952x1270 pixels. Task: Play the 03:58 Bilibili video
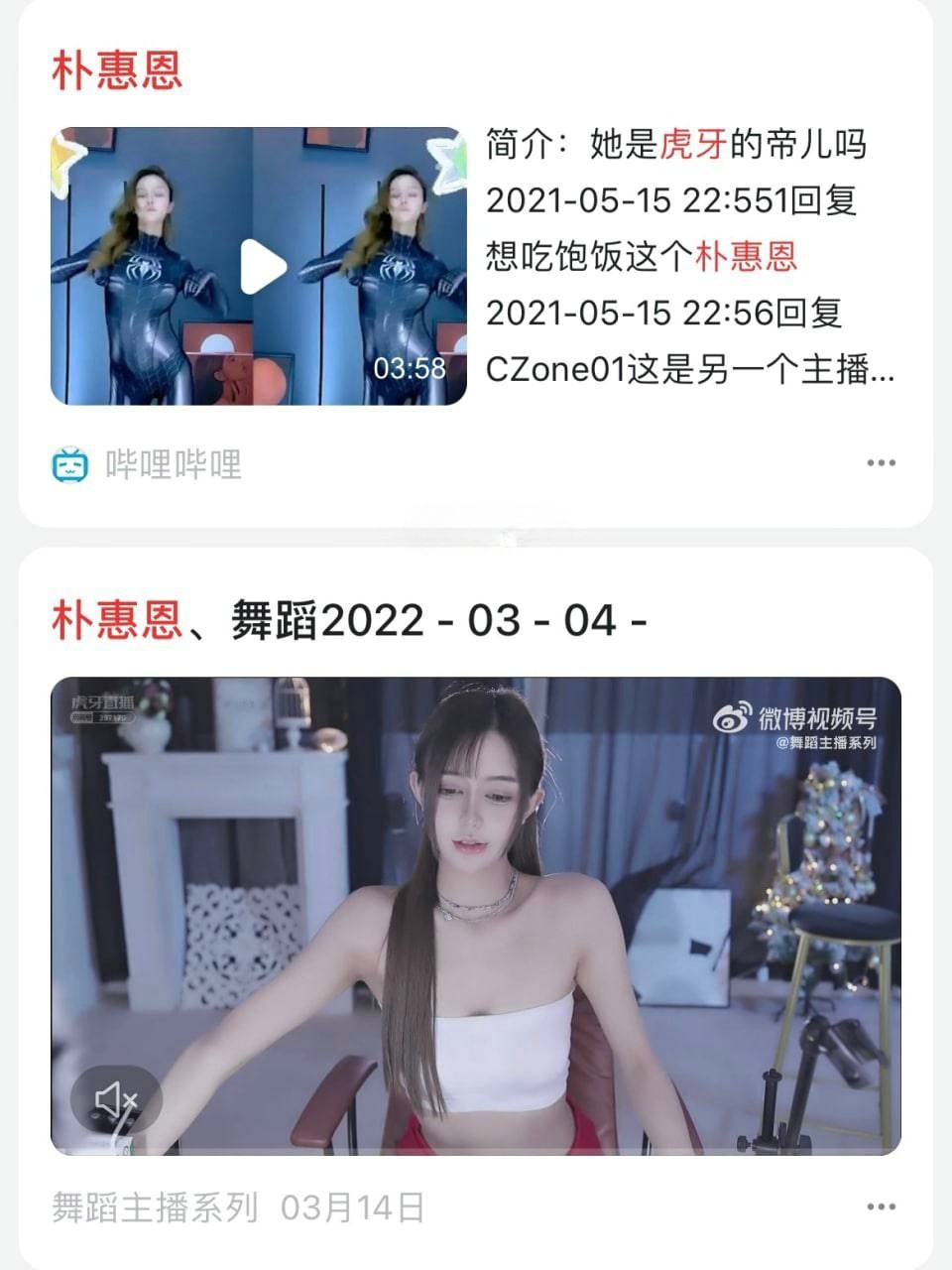(x=263, y=266)
